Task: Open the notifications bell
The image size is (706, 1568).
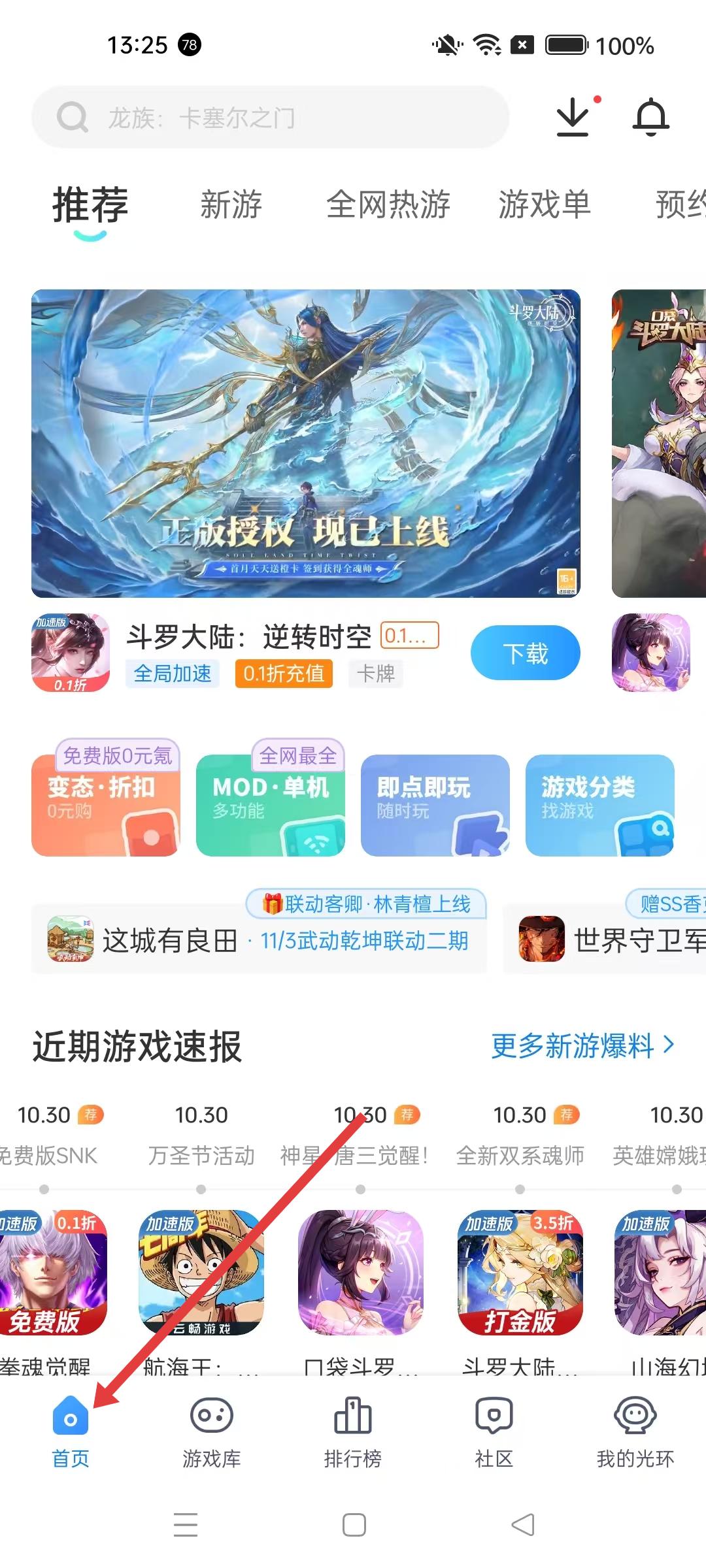Action: coord(651,117)
